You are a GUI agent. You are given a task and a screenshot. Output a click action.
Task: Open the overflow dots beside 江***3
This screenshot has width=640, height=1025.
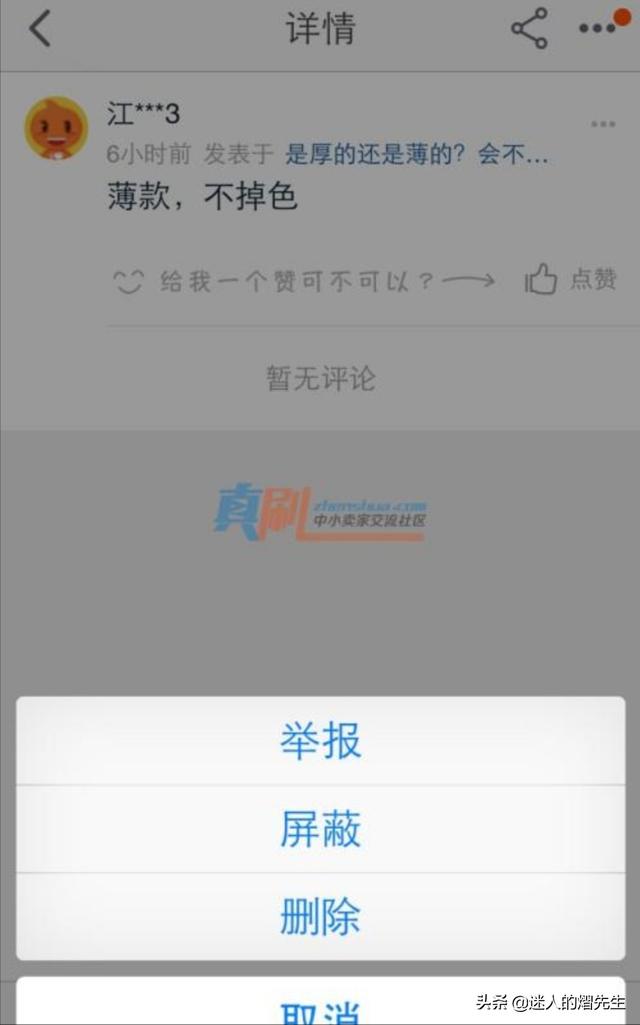coord(603,124)
